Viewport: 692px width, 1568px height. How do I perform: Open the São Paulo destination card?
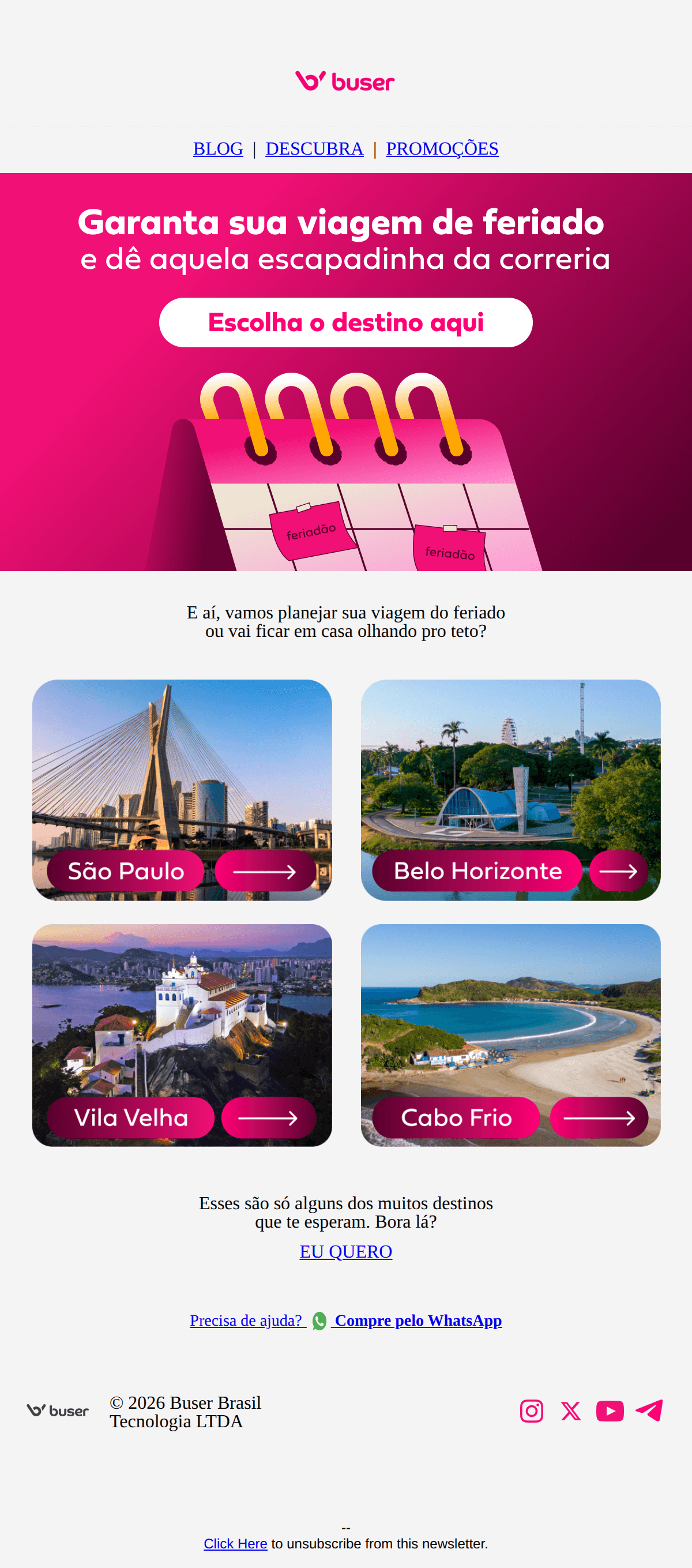pyautogui.click(x=182, y=790)
